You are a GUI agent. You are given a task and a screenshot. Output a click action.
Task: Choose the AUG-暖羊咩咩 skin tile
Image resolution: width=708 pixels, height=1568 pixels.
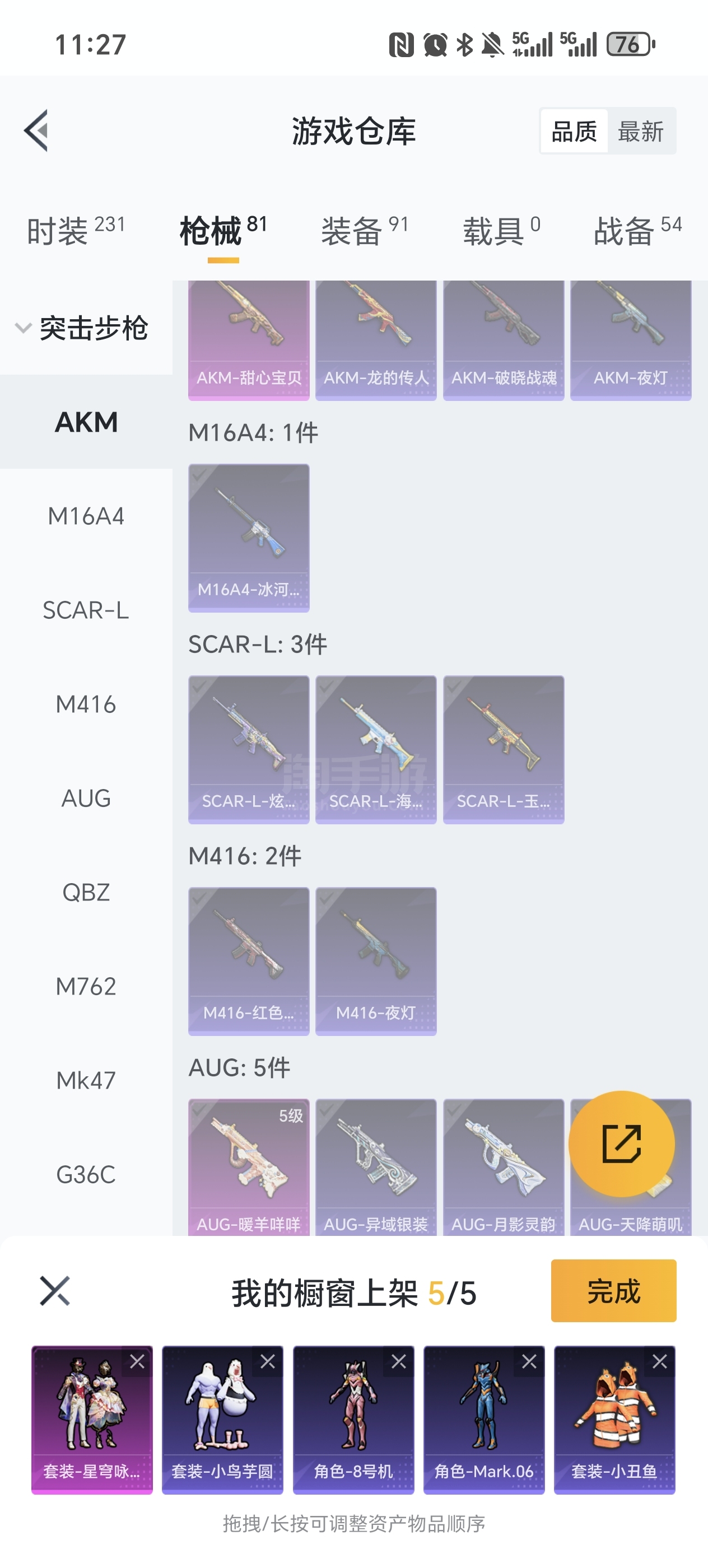[248, 1166]
